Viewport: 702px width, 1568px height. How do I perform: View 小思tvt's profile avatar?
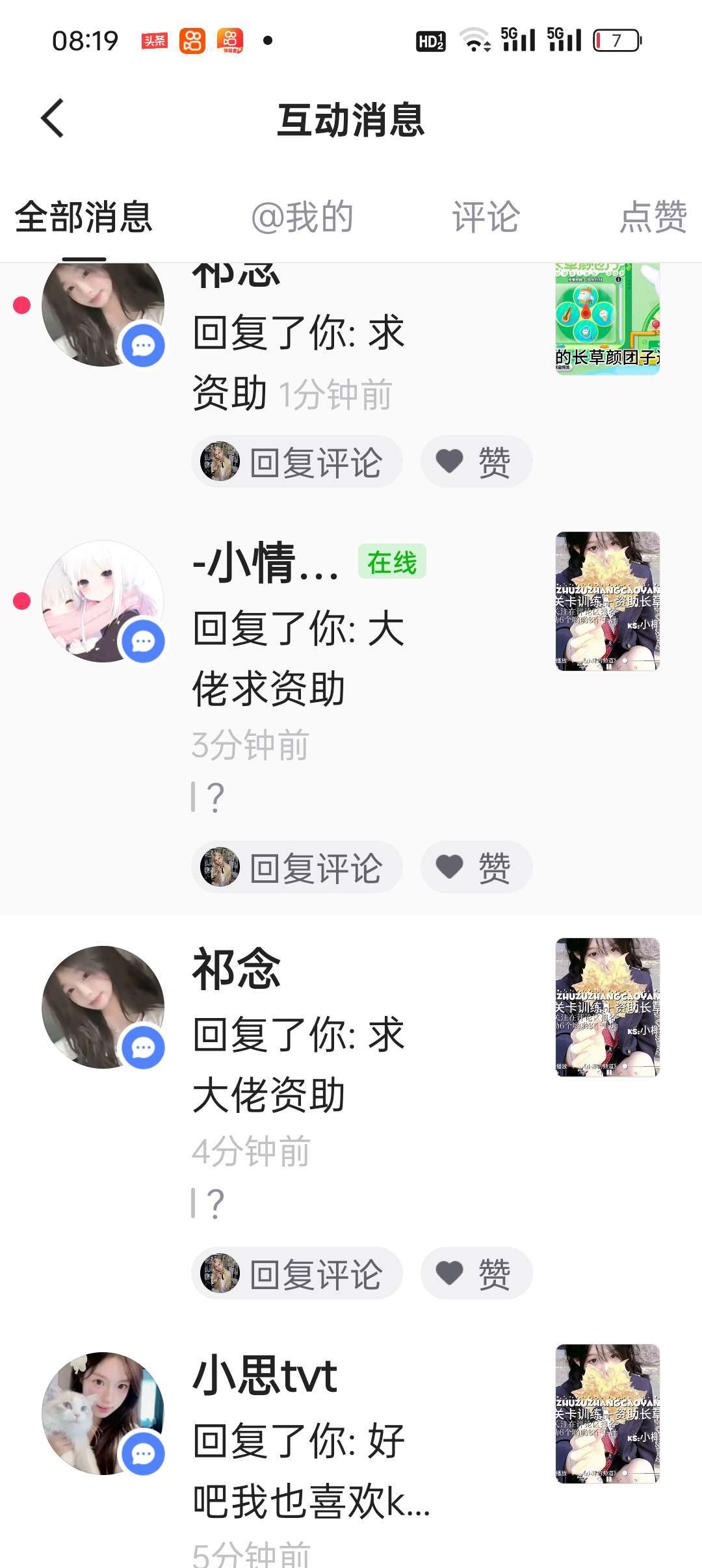102,1413
